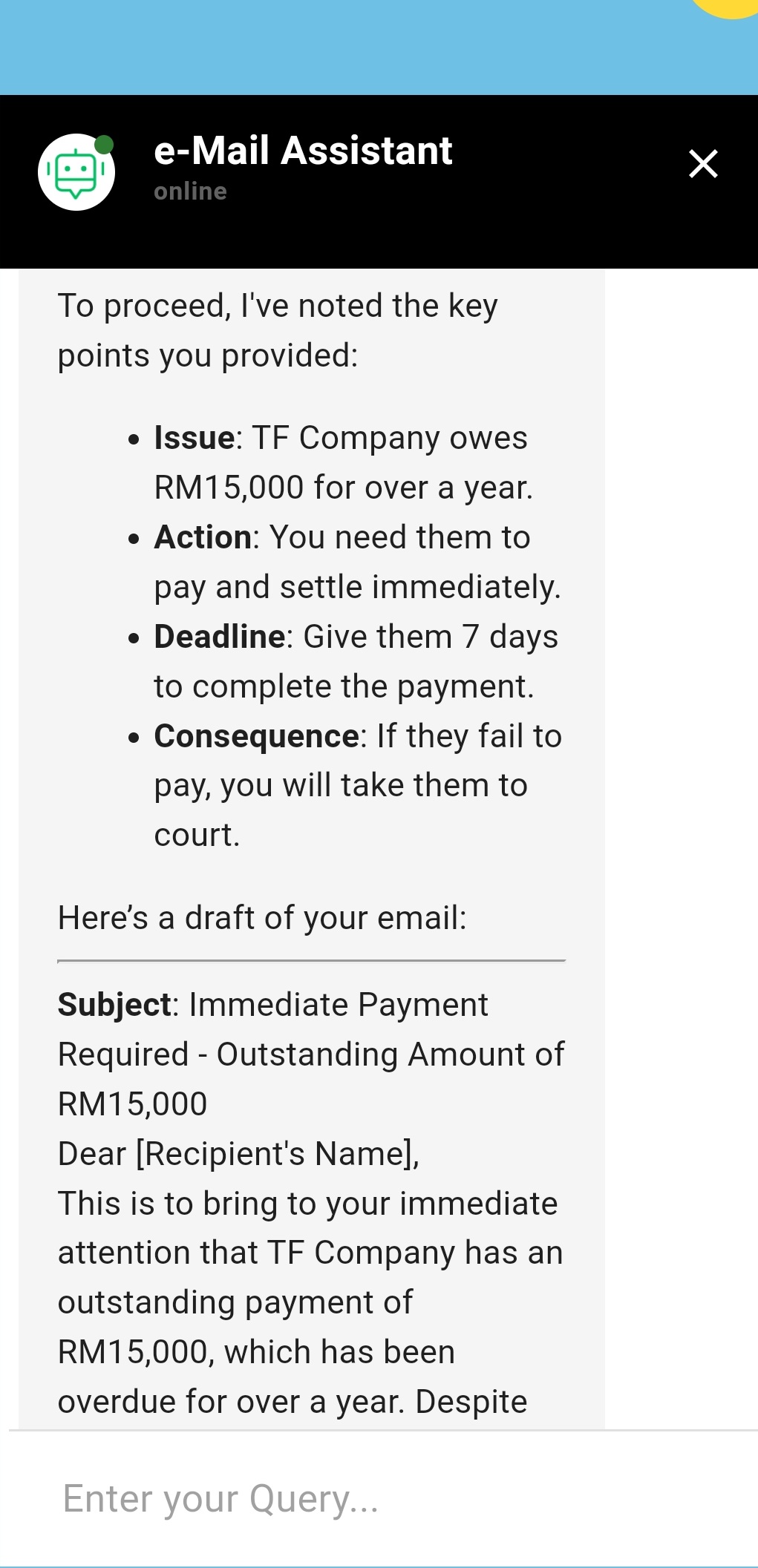Click the online status label

[x=190, y=191]
